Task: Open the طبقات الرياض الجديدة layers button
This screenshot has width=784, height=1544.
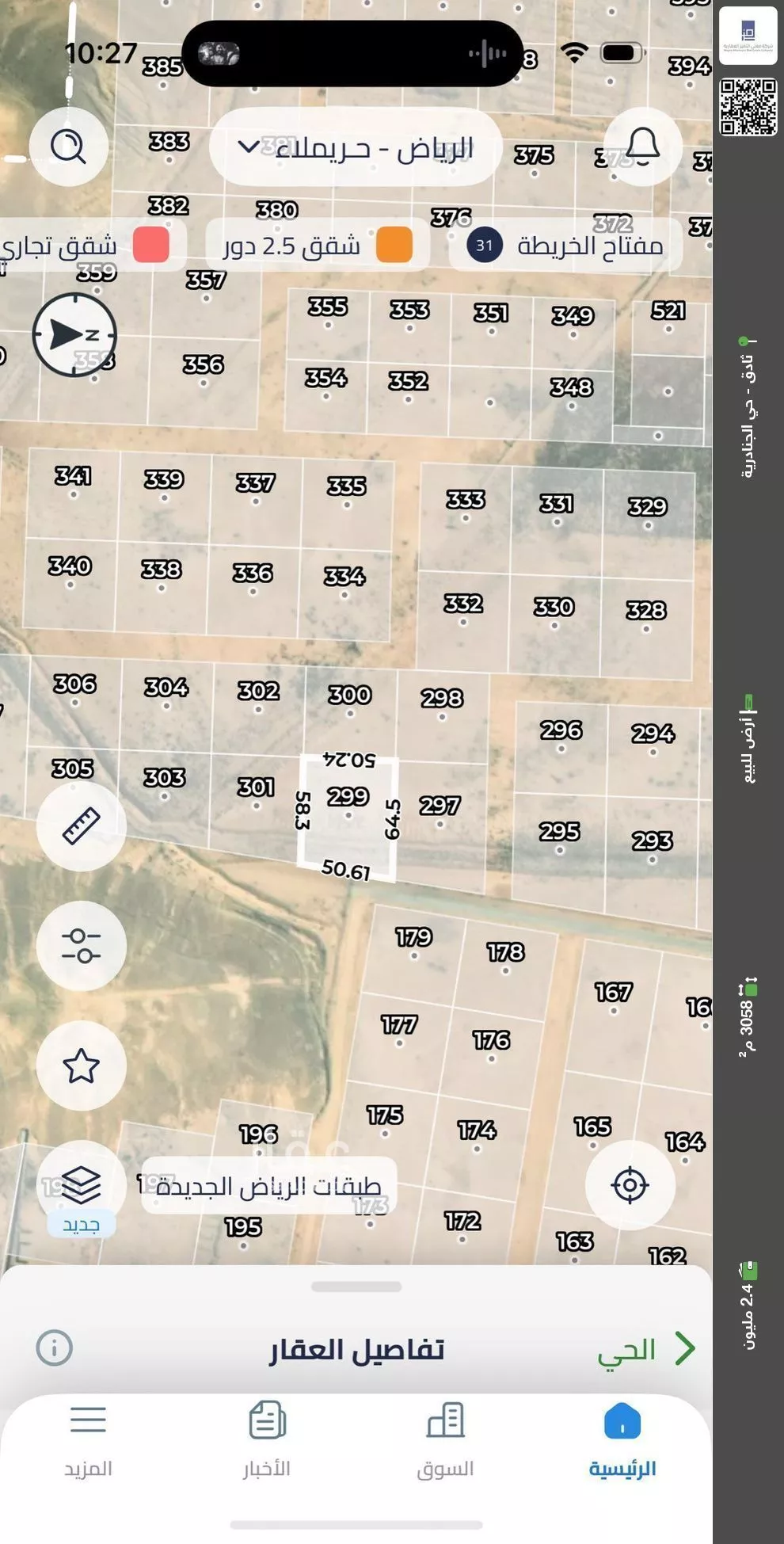Action: 81,1186
